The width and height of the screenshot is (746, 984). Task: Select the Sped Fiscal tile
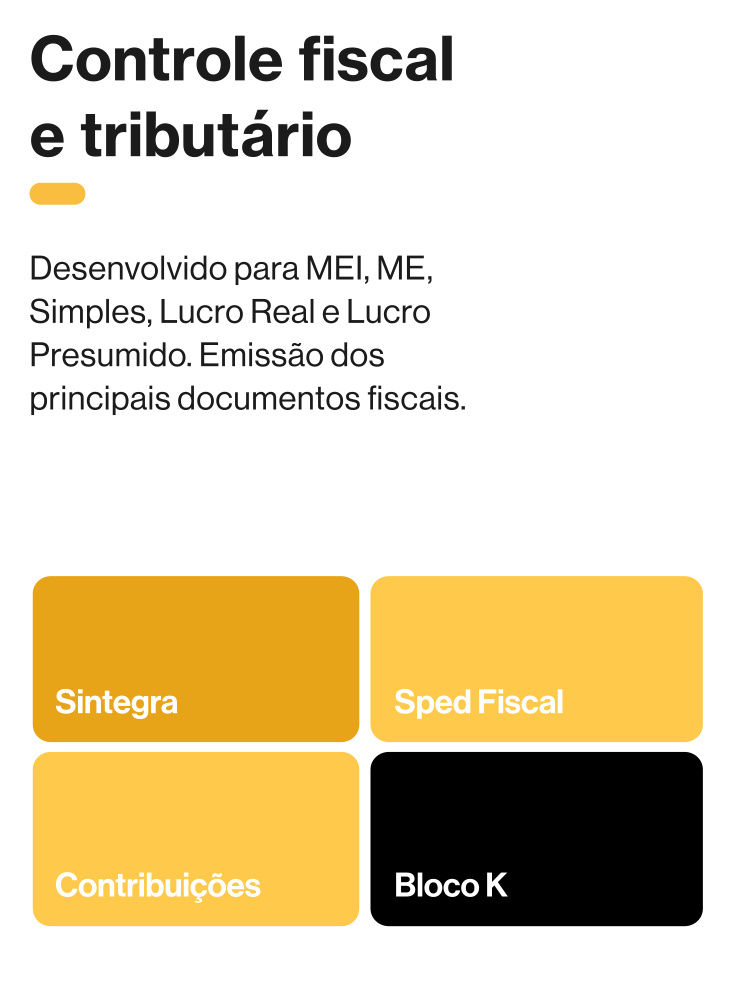[536, 659]
